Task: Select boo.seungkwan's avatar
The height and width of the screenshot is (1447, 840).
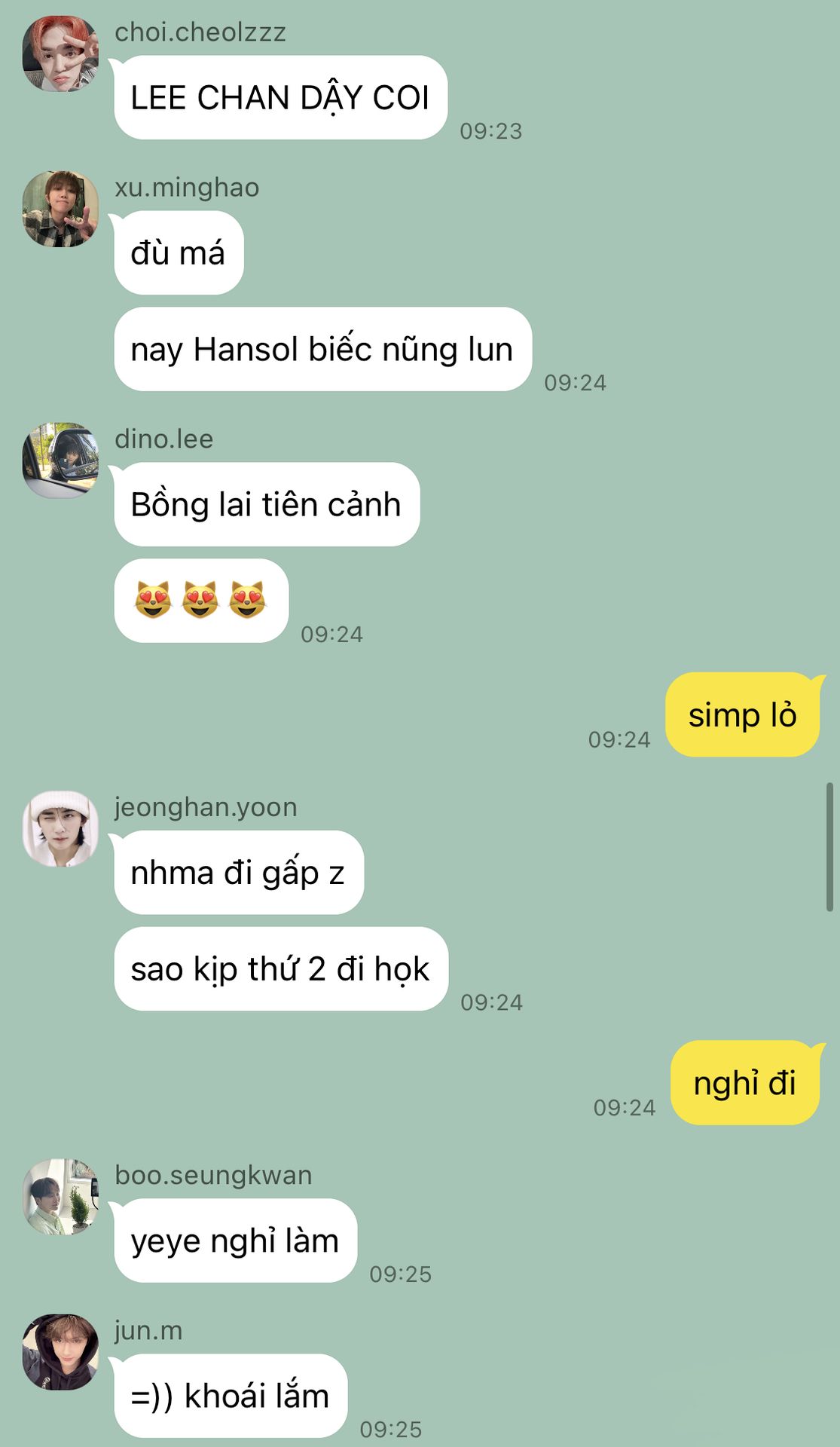Action: [x=60, y=1197]
